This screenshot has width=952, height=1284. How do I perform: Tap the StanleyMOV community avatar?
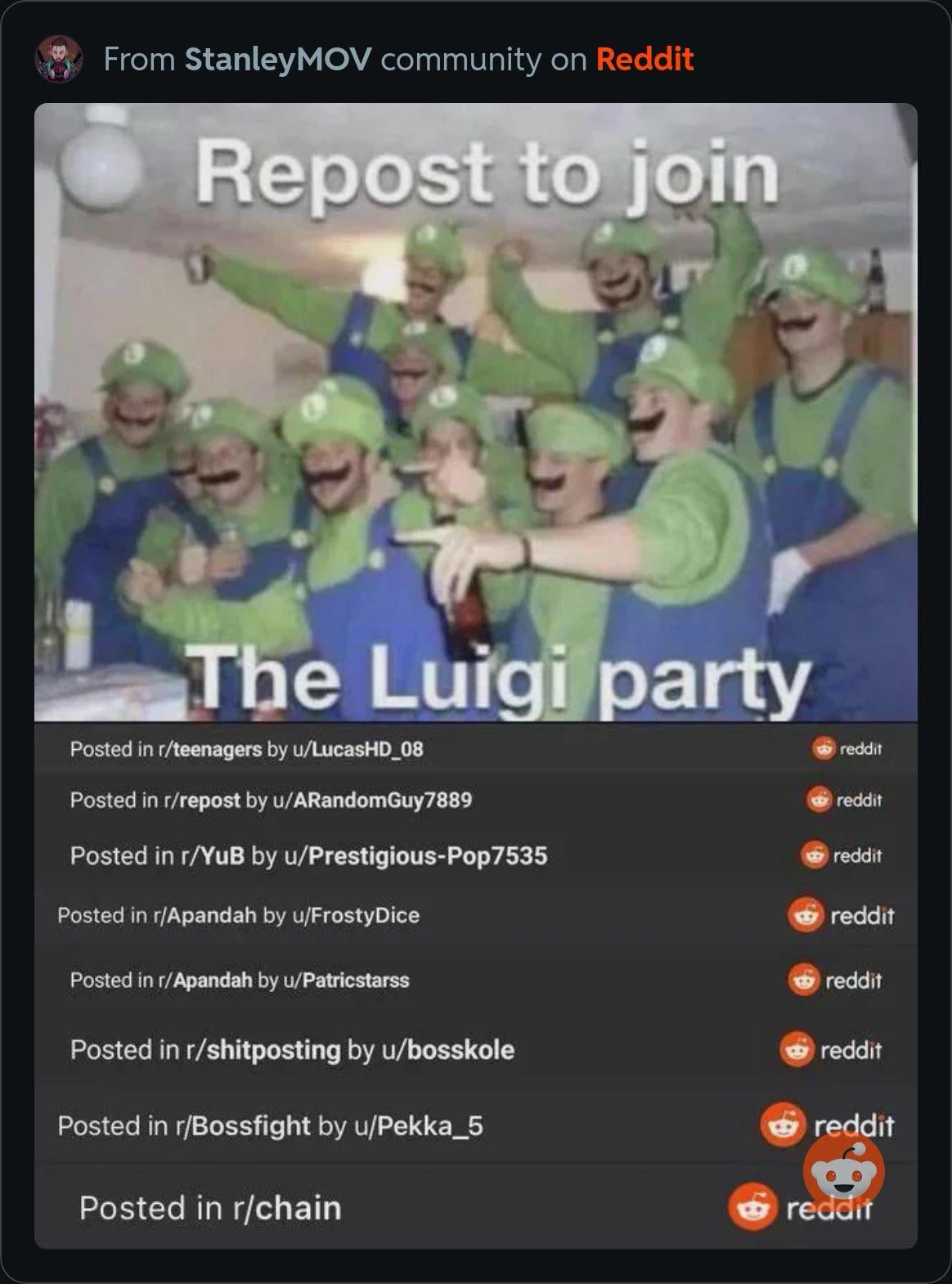click(59, 59)
